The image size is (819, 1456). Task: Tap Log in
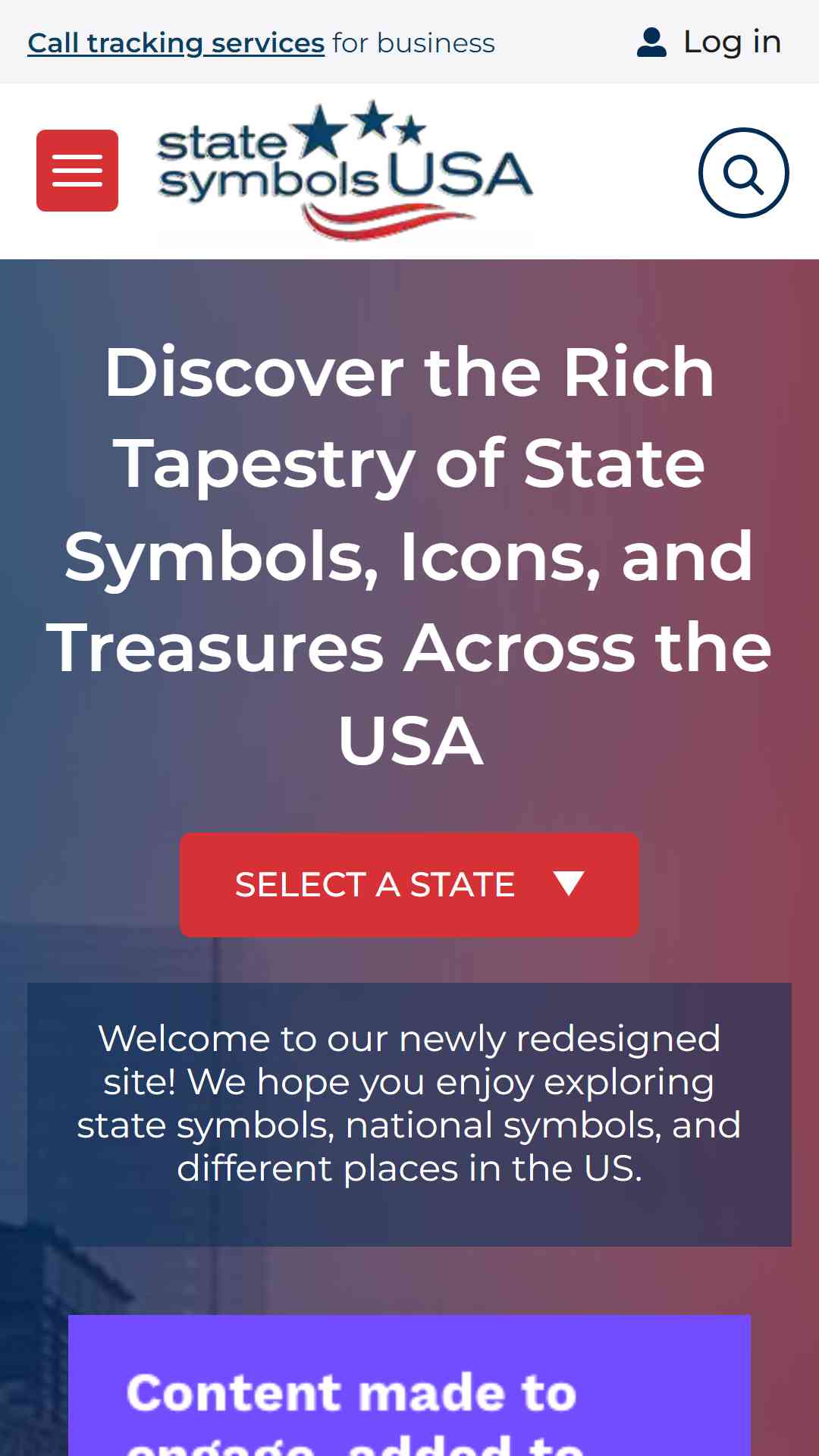click(x=709, y=42)
